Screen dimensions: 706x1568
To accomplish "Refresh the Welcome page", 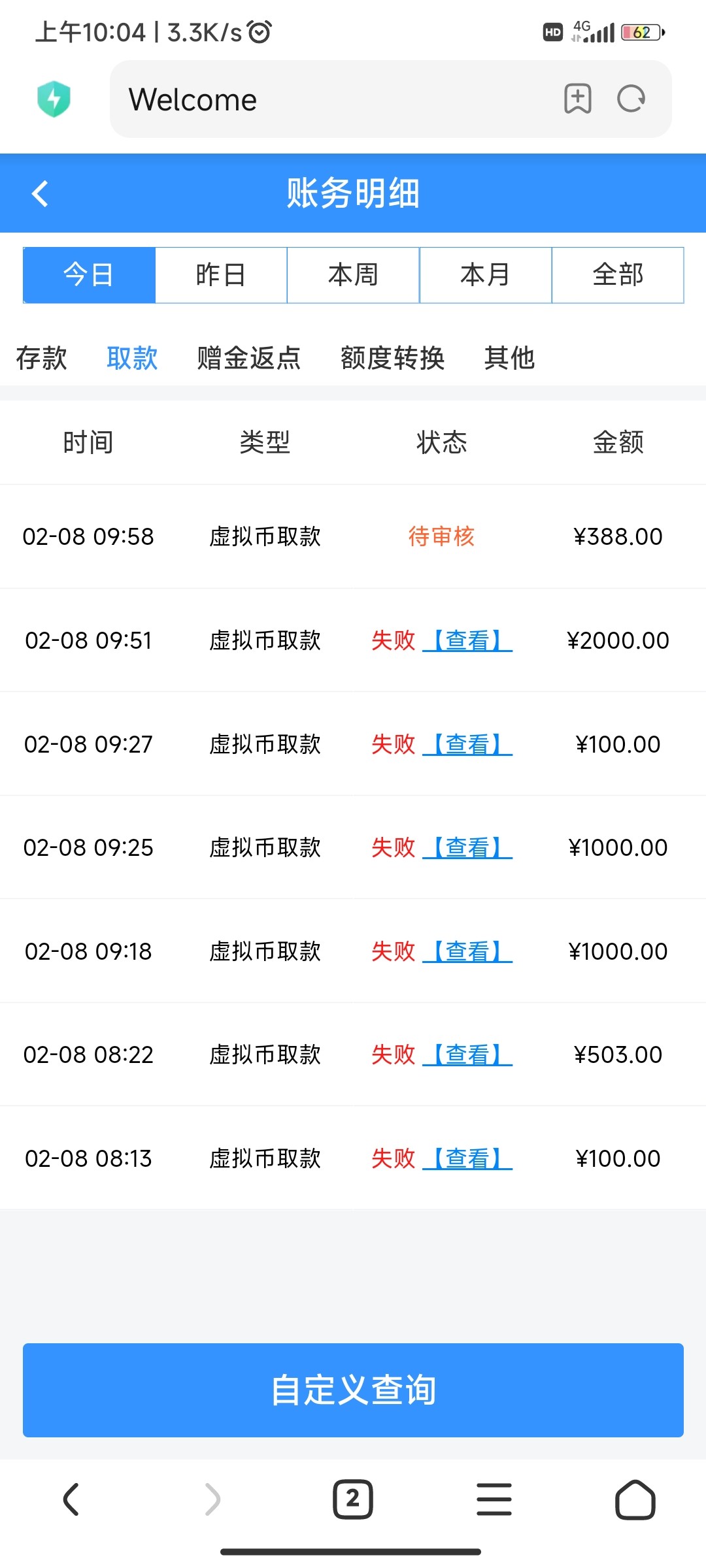I will coord(630,99).
